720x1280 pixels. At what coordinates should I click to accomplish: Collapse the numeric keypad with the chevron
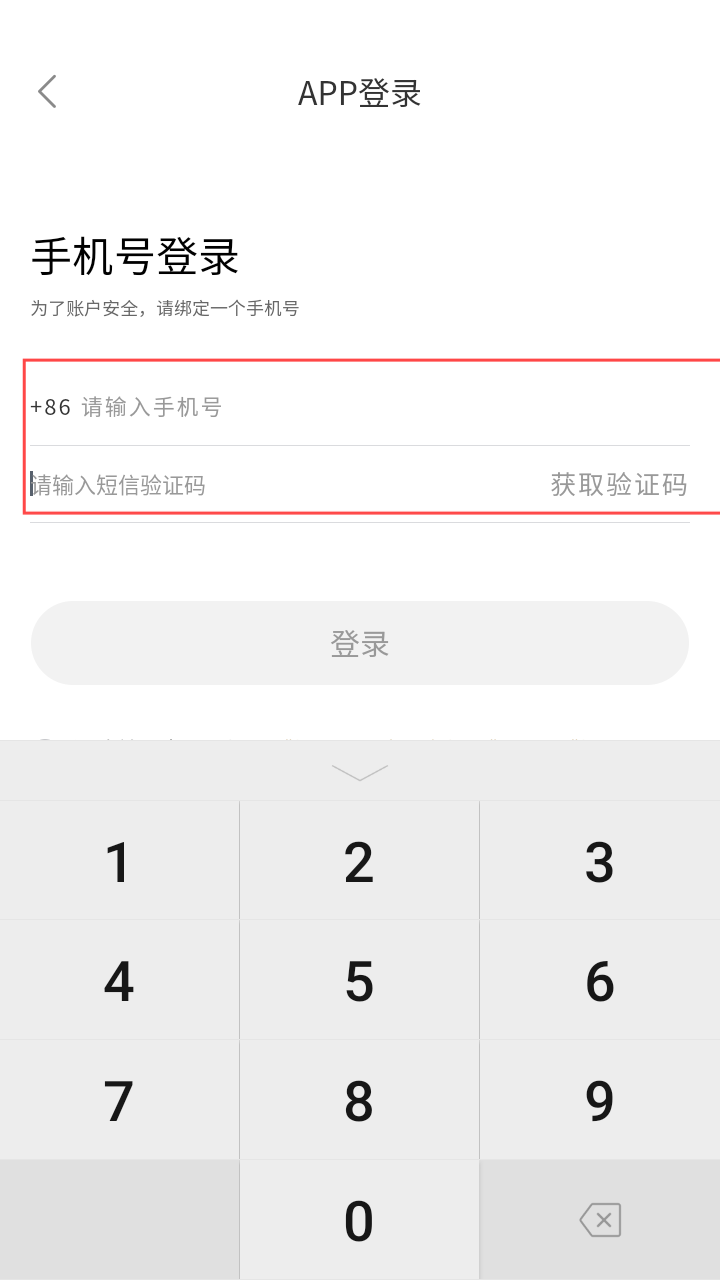[x=360, y=772]
